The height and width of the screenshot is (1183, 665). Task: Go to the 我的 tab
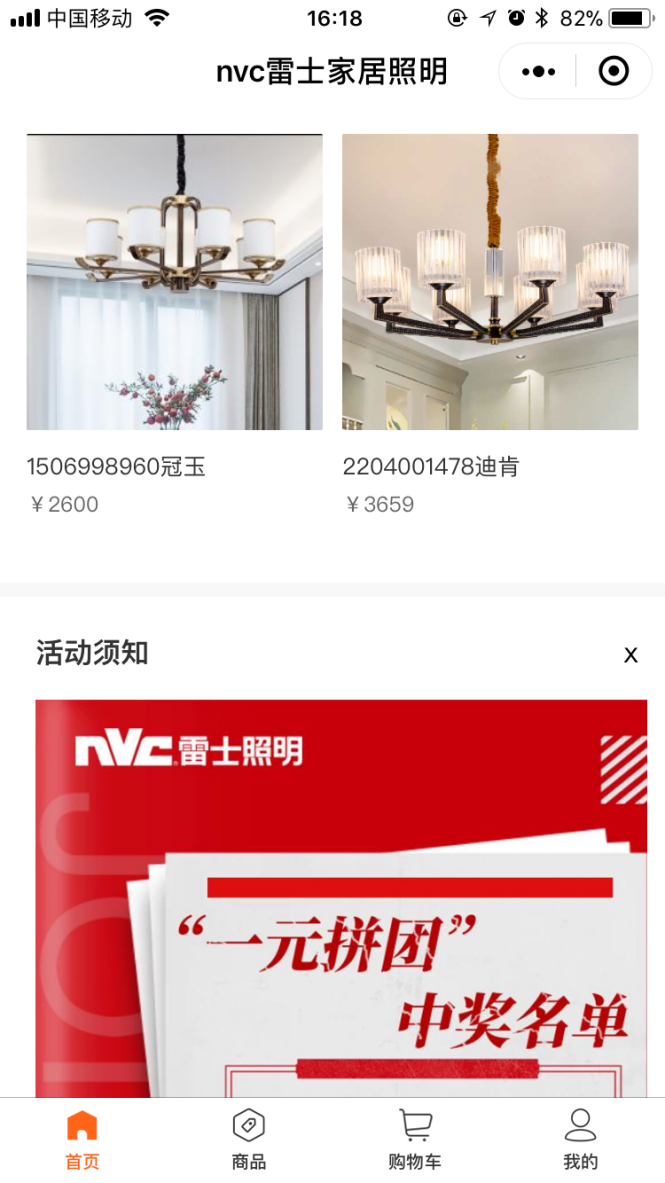click(580, 1140)
